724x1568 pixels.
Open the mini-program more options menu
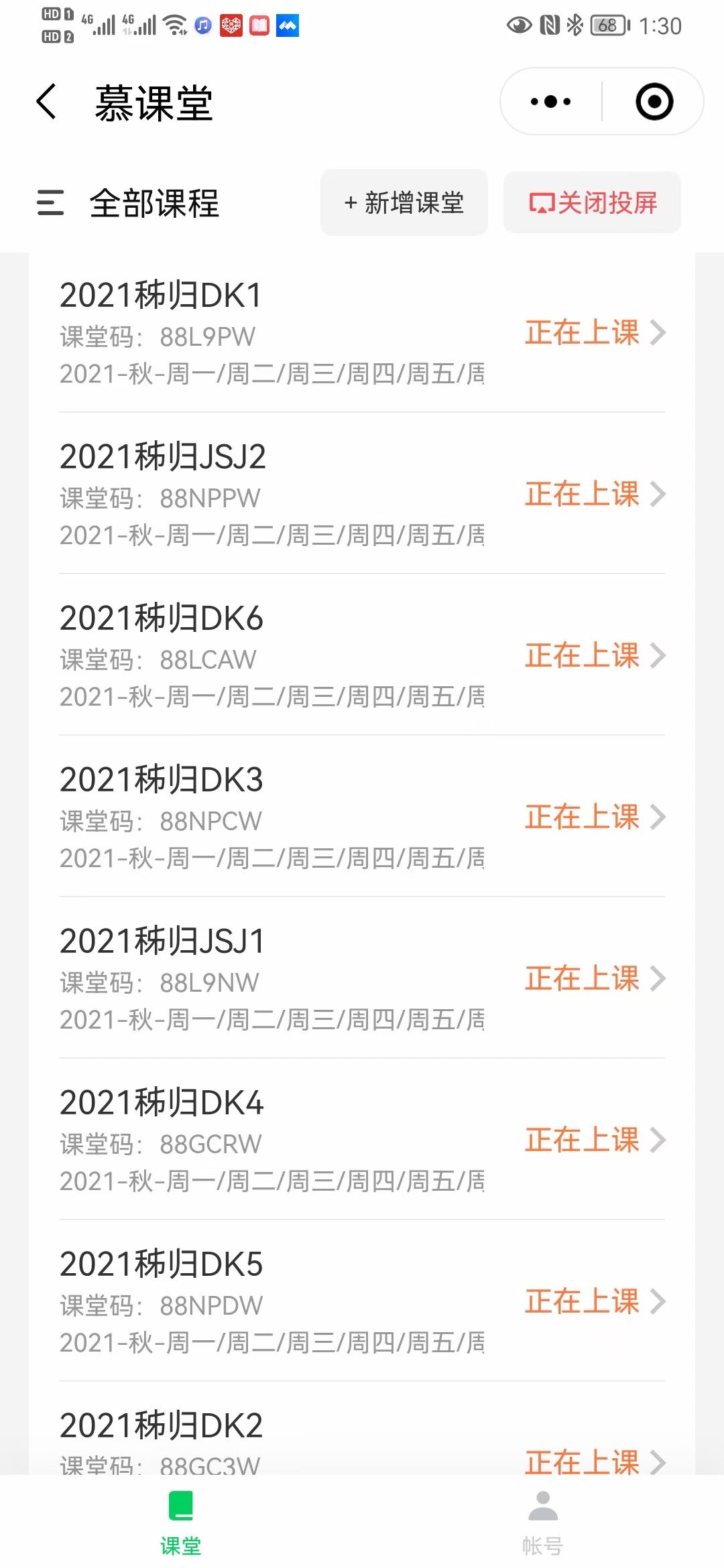(550, 102)
